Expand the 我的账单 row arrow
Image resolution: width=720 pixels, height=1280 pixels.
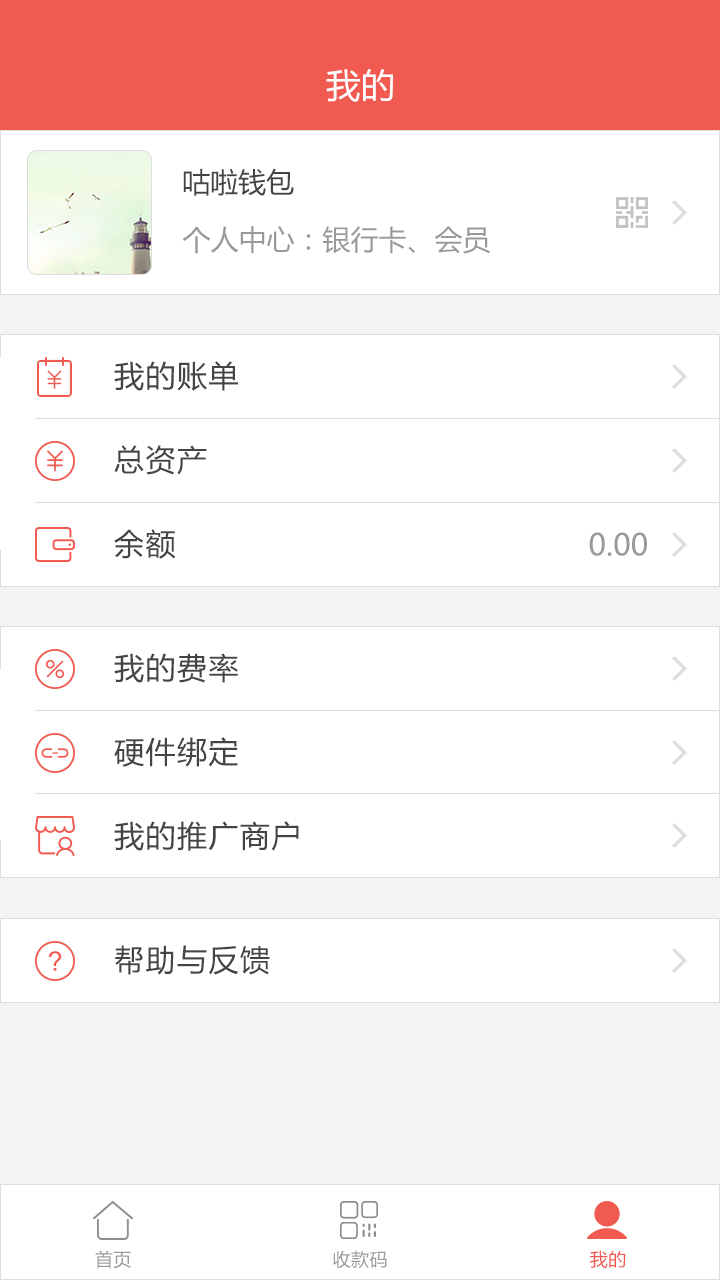[680, 376]
